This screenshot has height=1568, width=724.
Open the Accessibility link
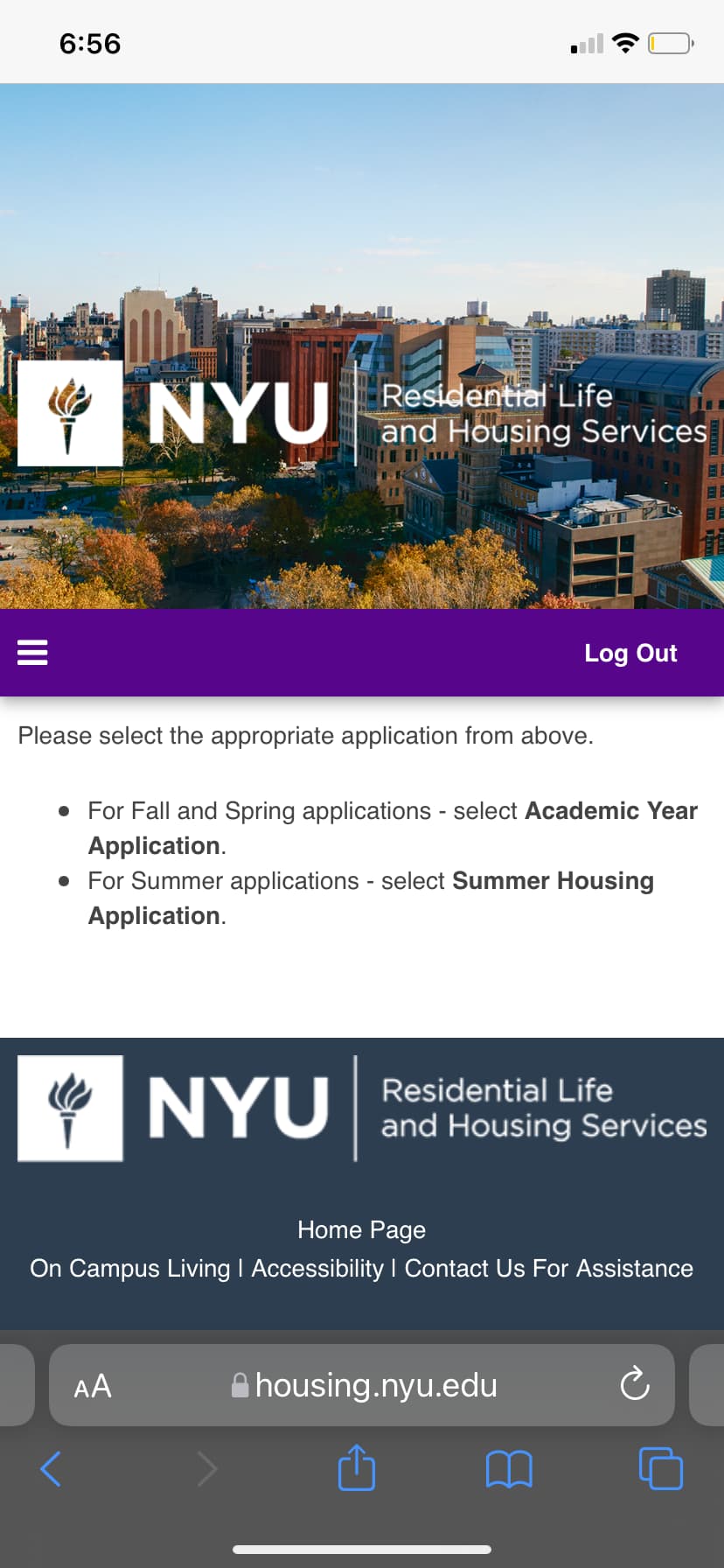pos(317,1268)
